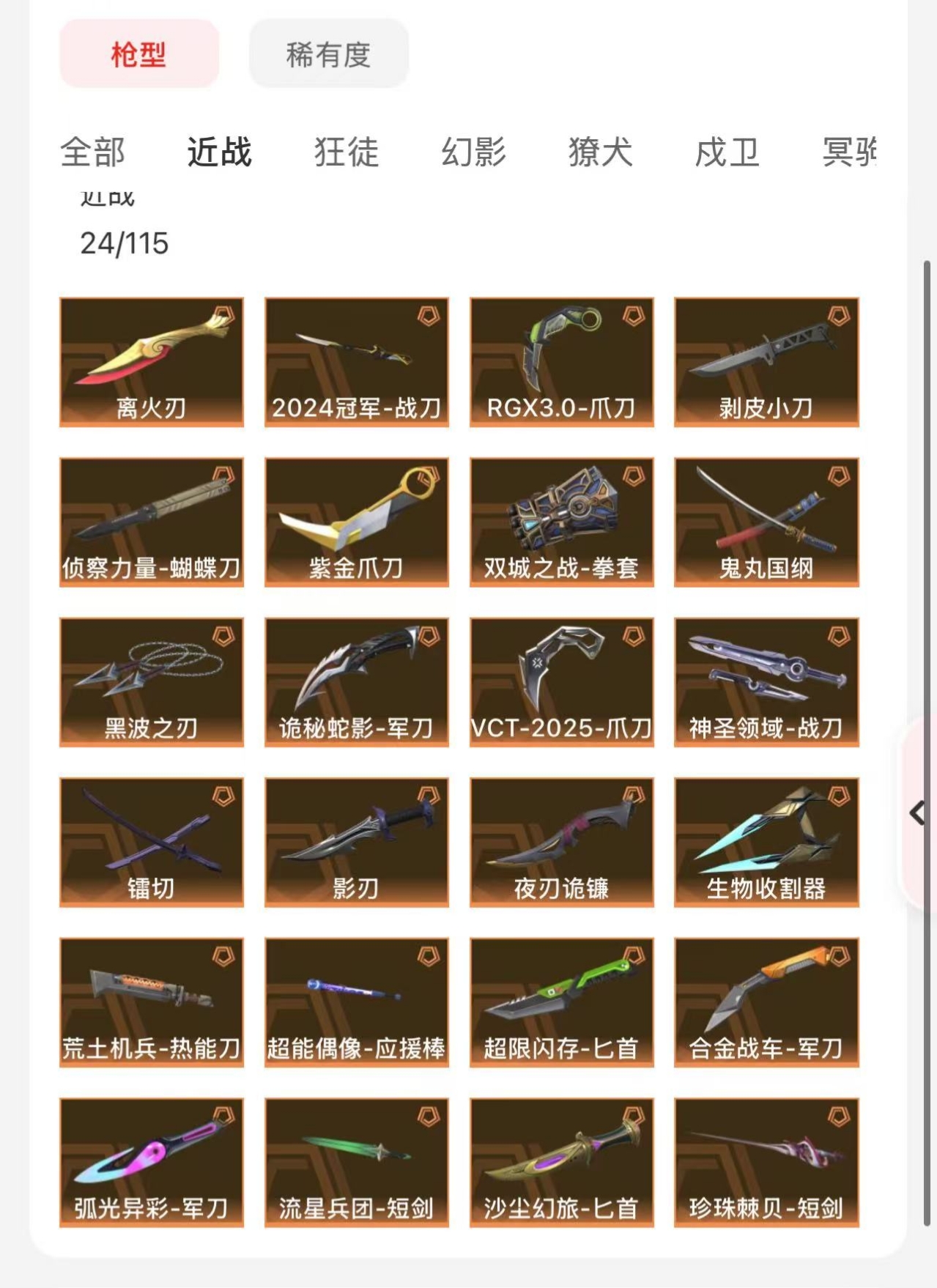View the 黑波之刃 skin
This screenshot has width=937, height=1288.
152,682
